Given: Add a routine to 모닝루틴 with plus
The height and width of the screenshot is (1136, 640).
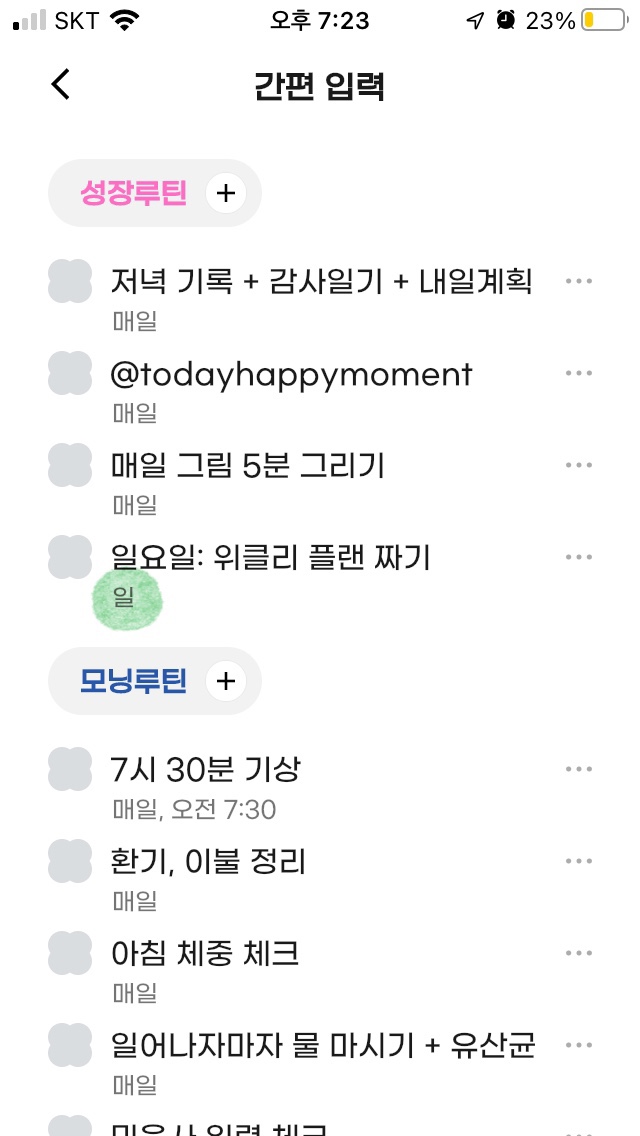Looking at the screenshot, I should tap(226, 681).
